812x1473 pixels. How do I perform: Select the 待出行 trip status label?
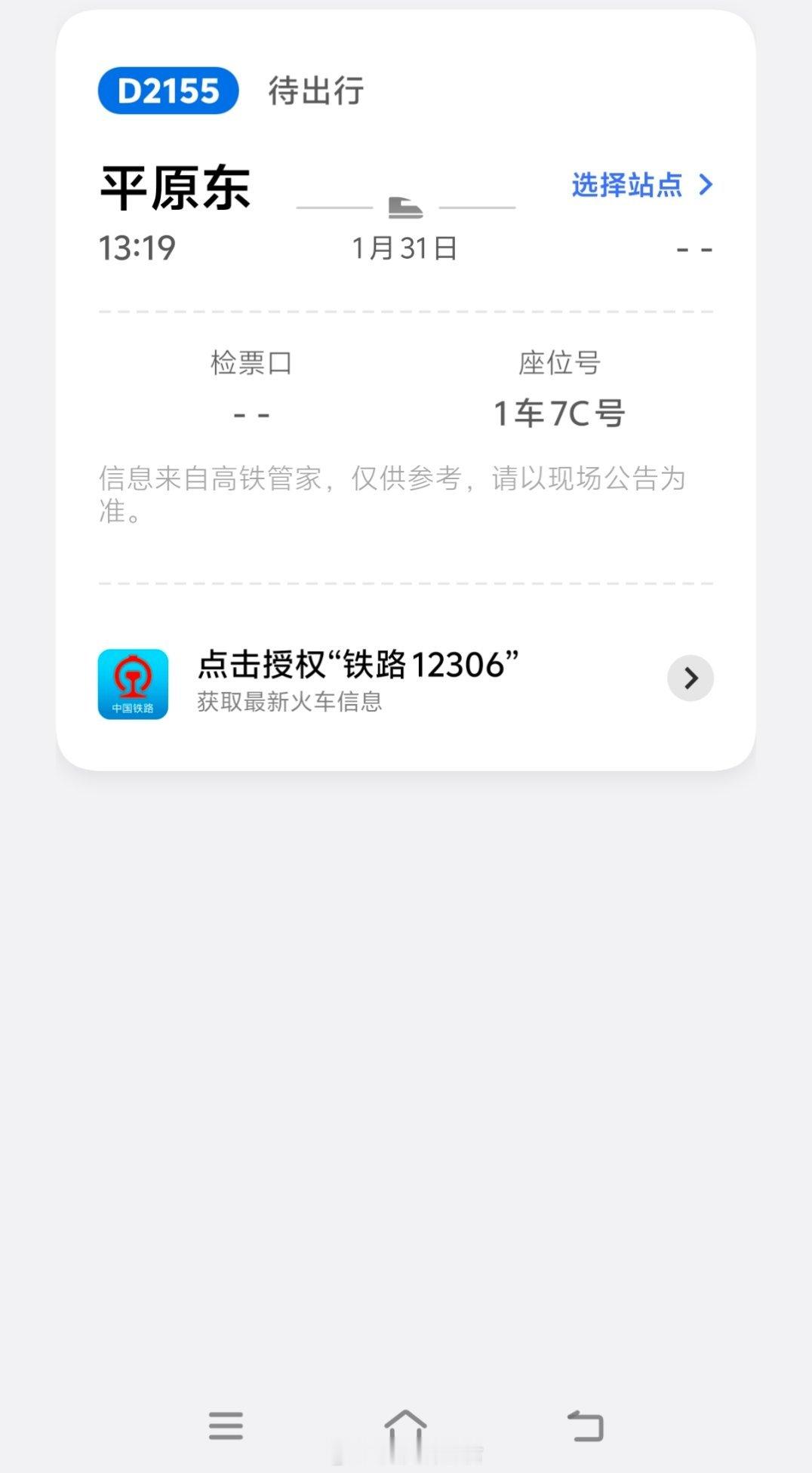(x=315, y=92)
